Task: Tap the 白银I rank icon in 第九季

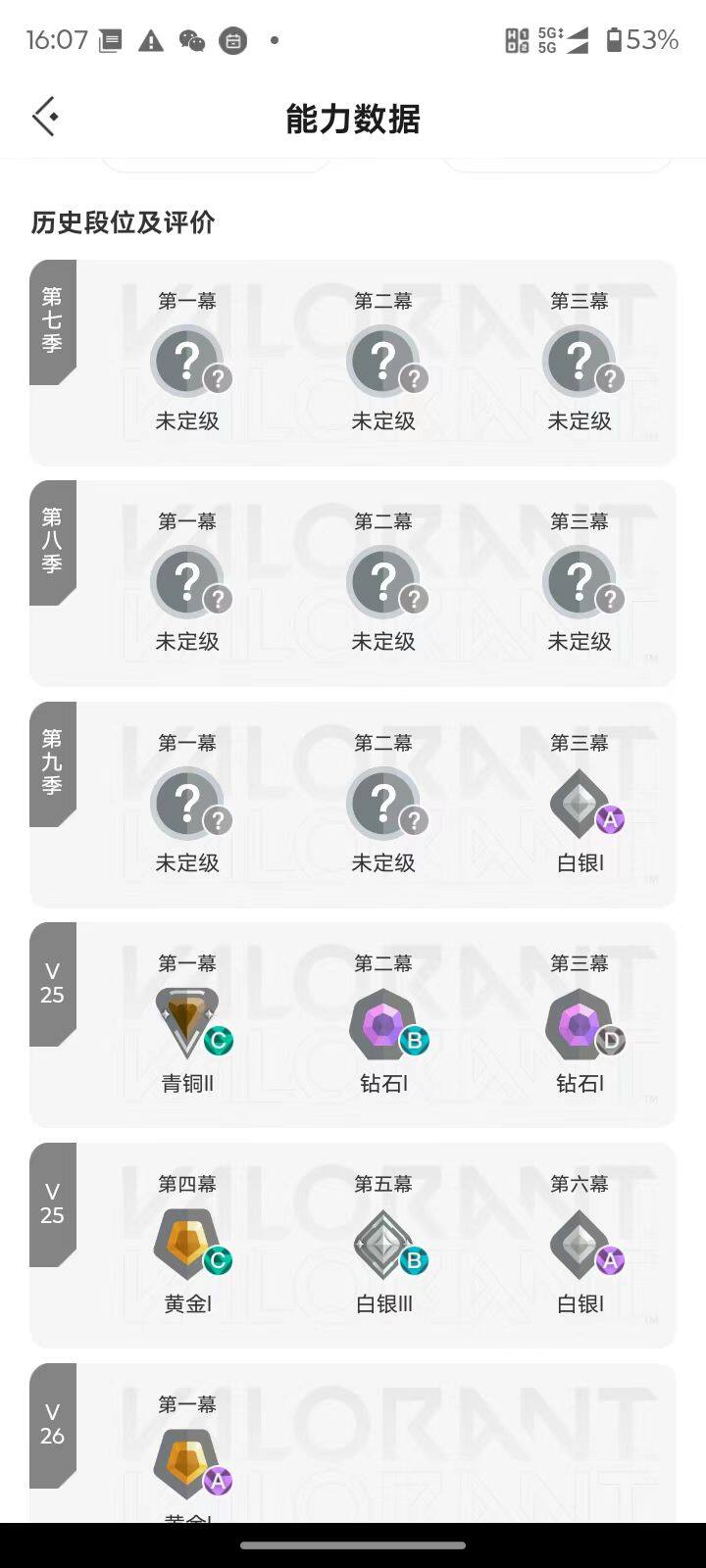Action: pos(579,804)
